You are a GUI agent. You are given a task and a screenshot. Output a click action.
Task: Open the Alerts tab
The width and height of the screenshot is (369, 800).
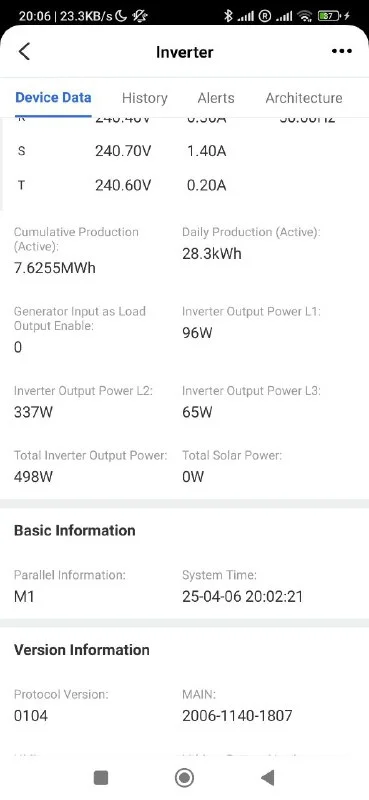pos(216,98)
